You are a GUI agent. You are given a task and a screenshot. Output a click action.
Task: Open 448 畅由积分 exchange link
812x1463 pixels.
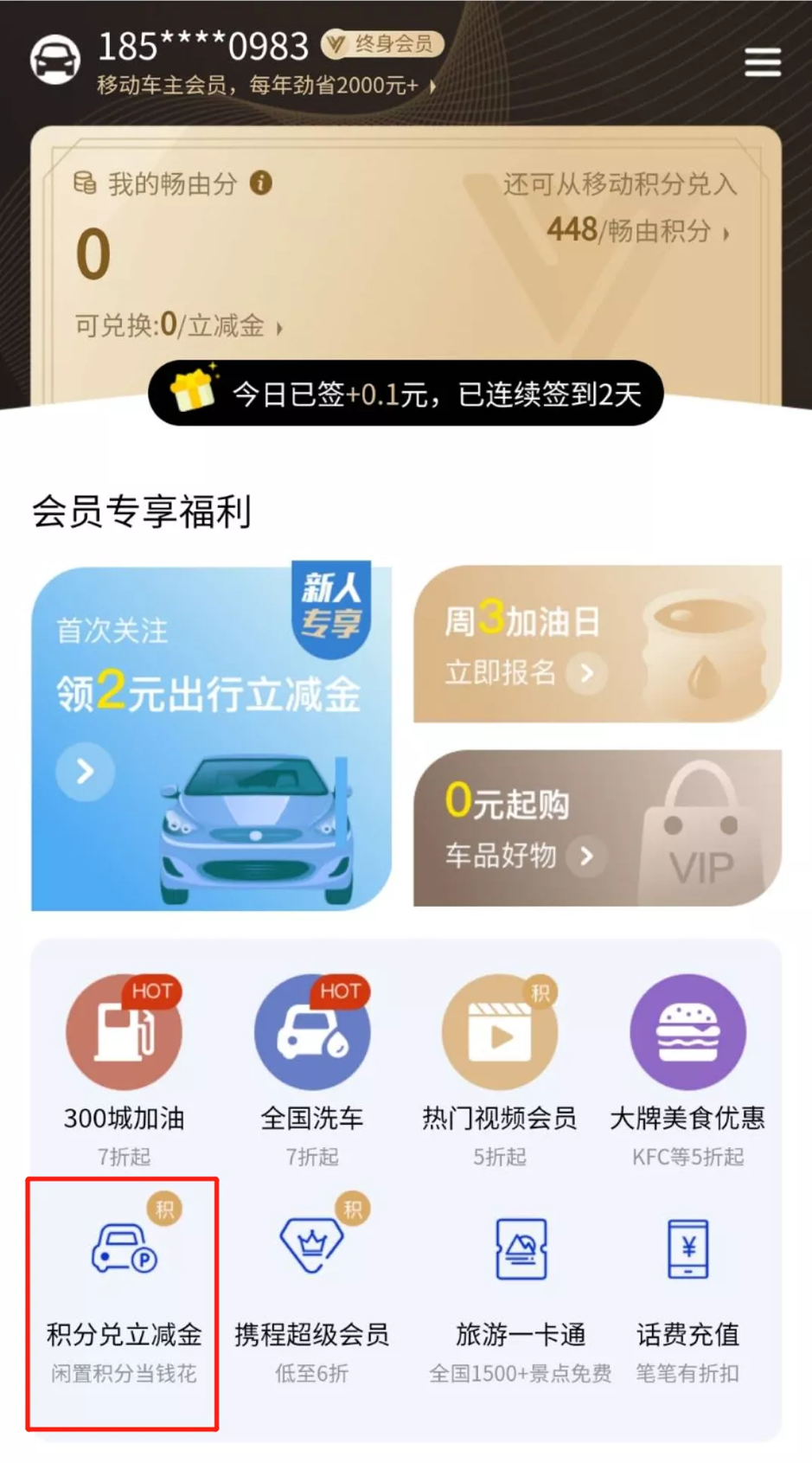click(x=638, y=231)
